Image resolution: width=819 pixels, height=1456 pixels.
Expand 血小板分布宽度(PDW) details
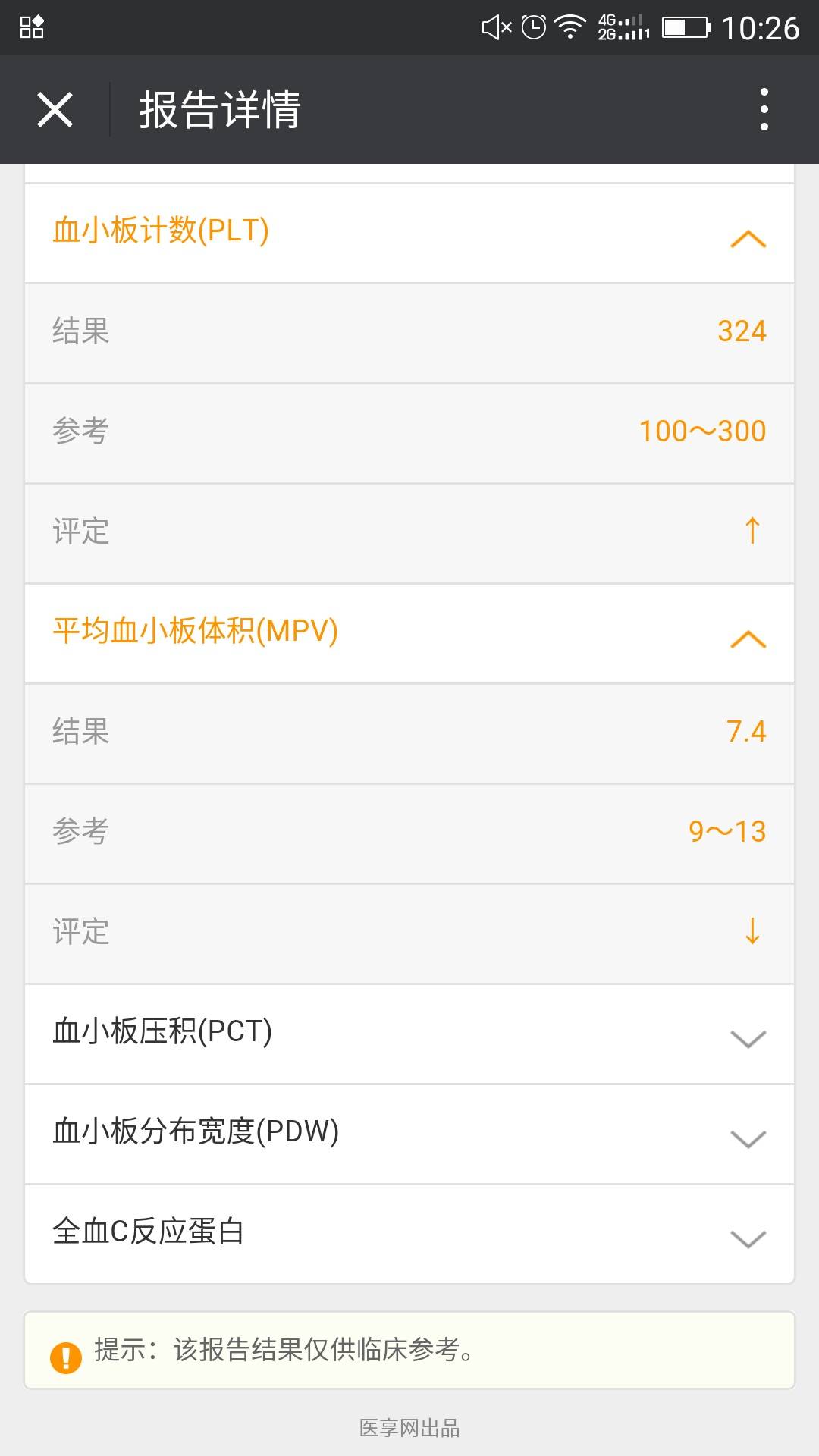pos(748,1137)
